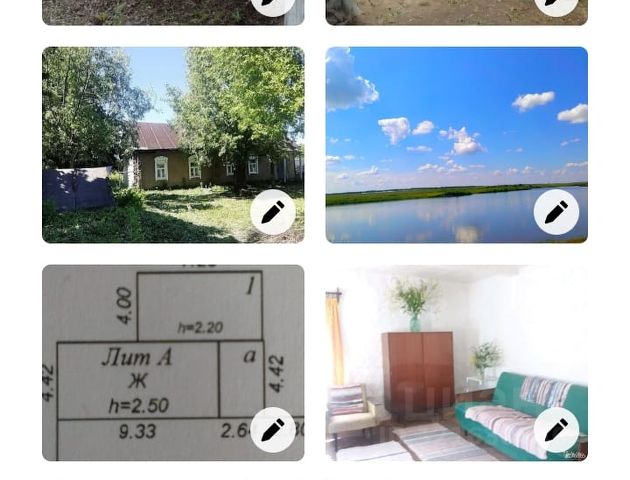Edit the living room sofa photo
The image size is (630, 480).
pyautogui.click(x=556, y=430)
